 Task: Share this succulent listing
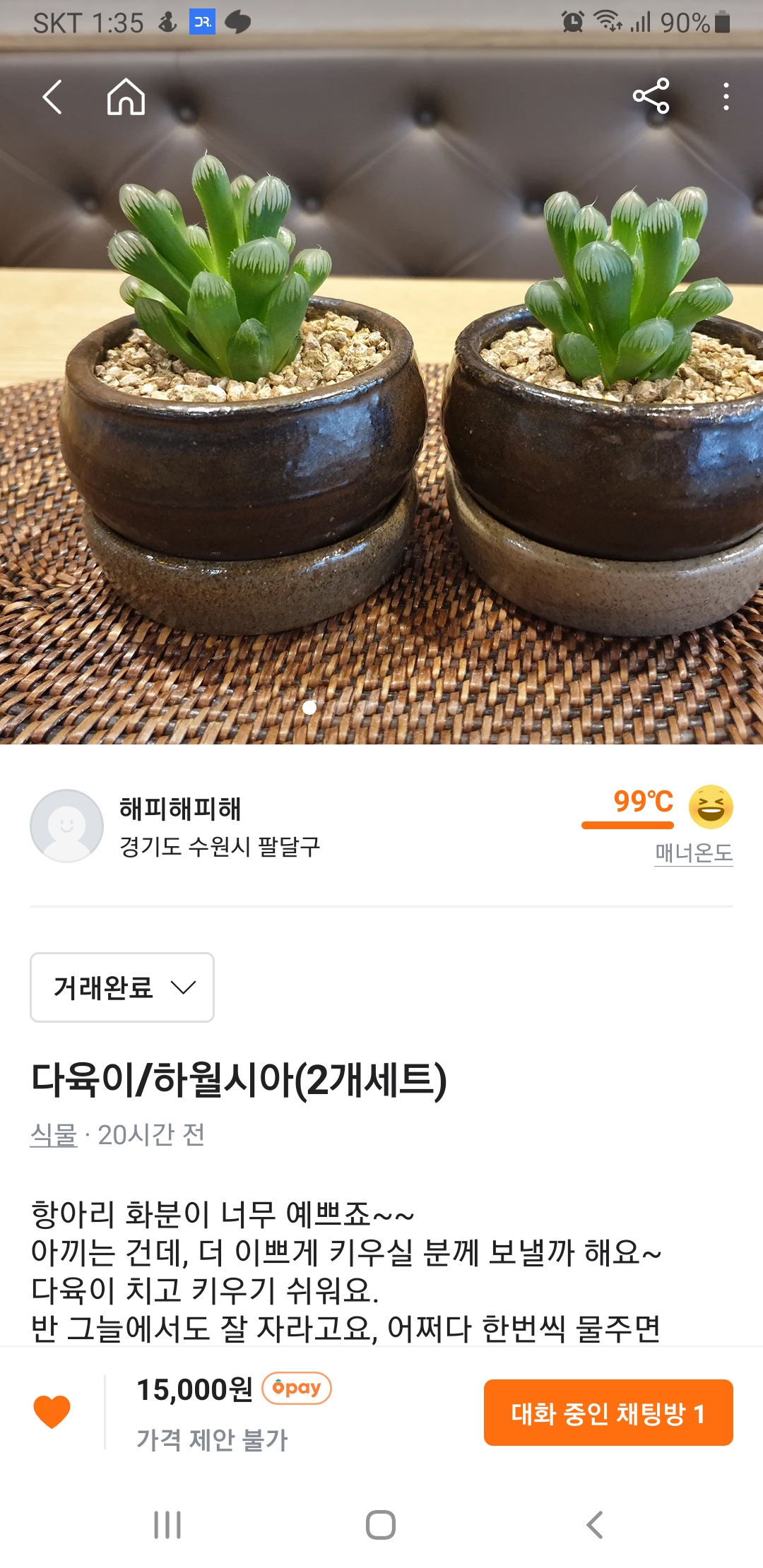[x=651, y=97]
